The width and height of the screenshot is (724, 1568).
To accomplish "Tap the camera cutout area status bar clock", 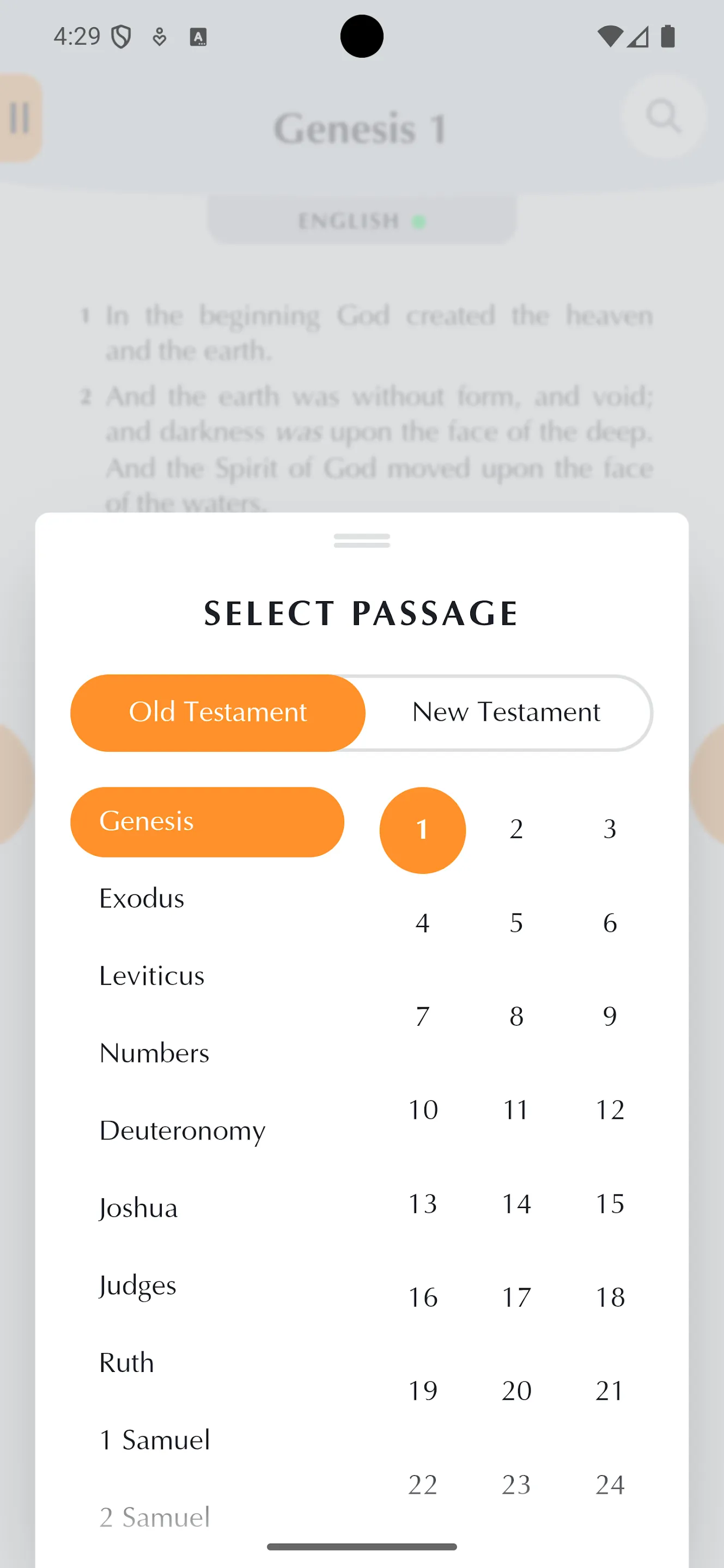I will pyautogui.click(x=77, y=35).
